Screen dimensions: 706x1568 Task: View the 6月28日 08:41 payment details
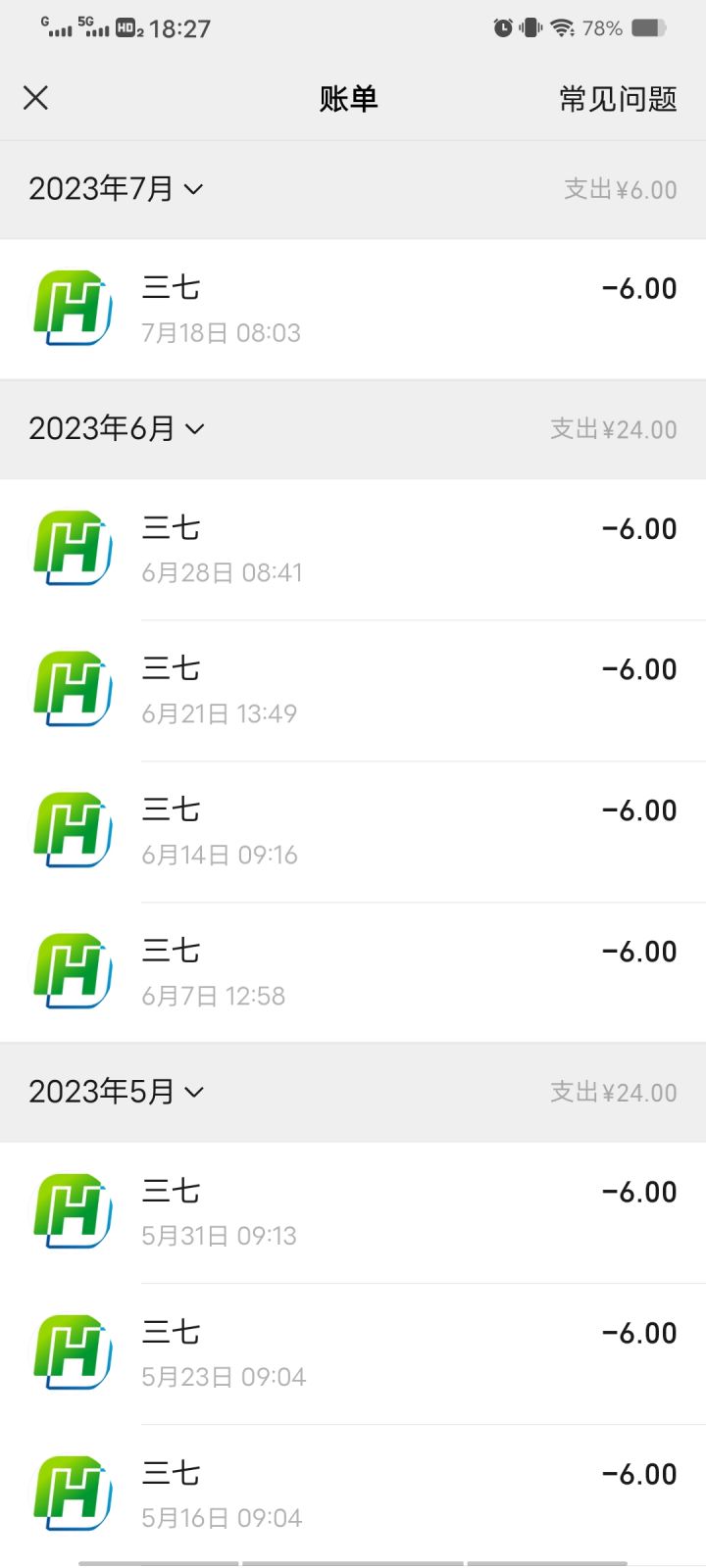[353, 550]
